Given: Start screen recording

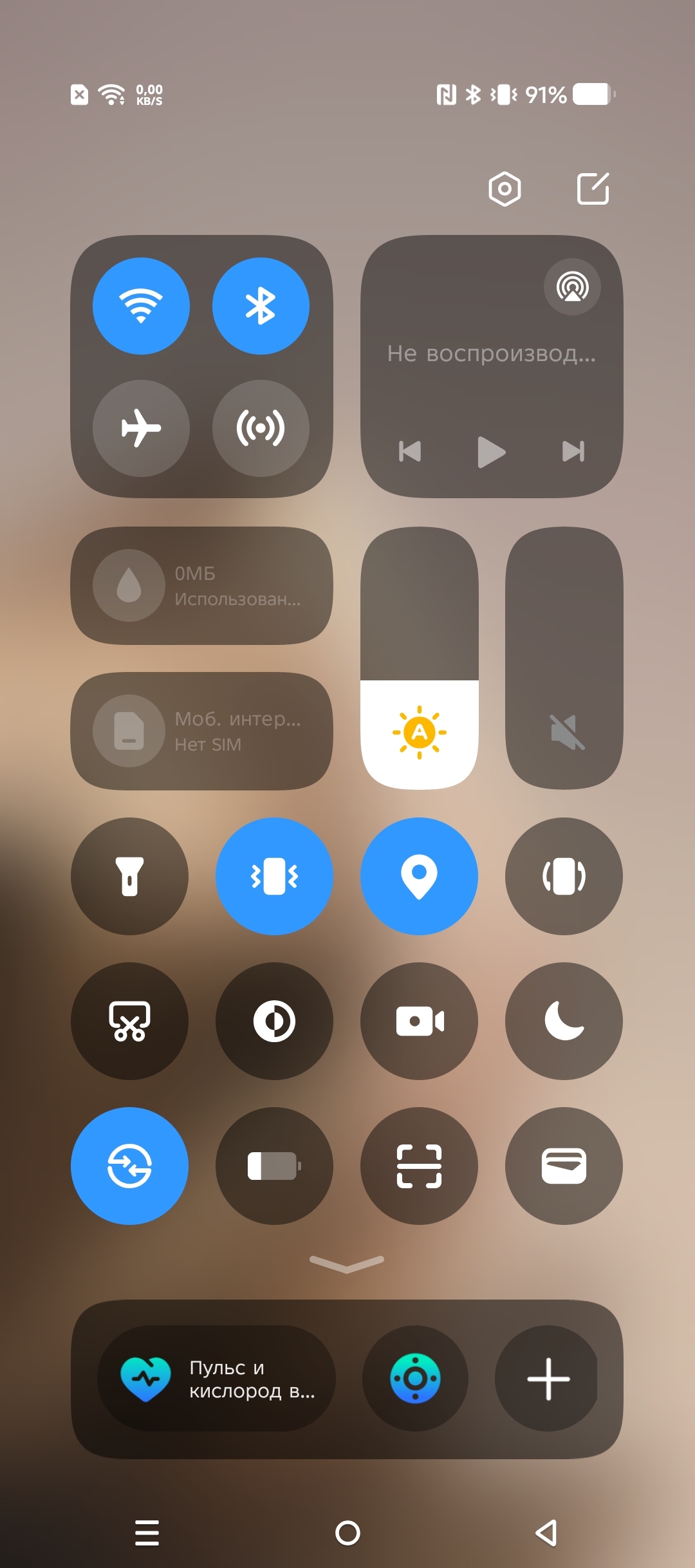Looking at the screenshot, I should tap(419, 1021).
